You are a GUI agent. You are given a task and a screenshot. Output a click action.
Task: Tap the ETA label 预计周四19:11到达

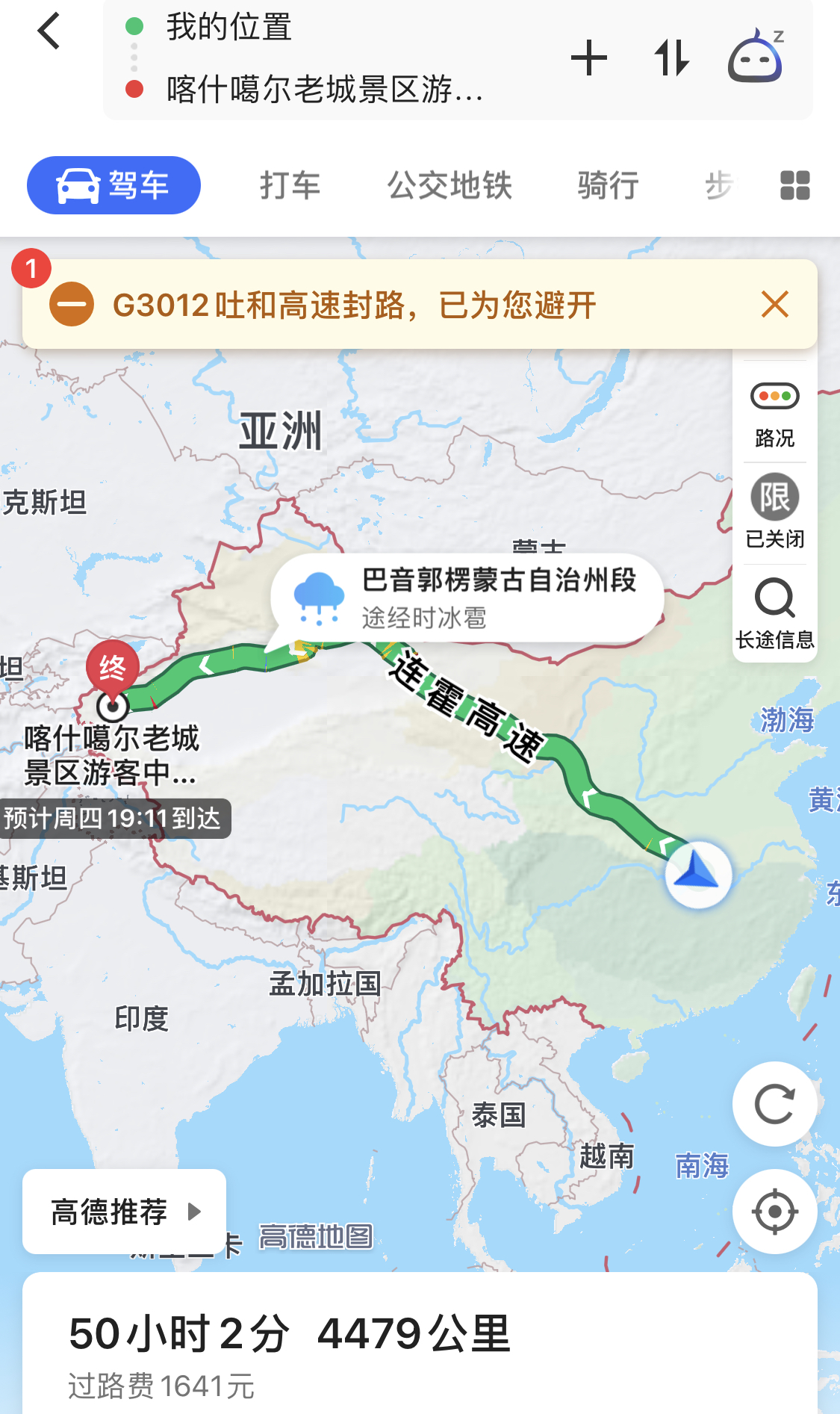click(x=112, y=819)
